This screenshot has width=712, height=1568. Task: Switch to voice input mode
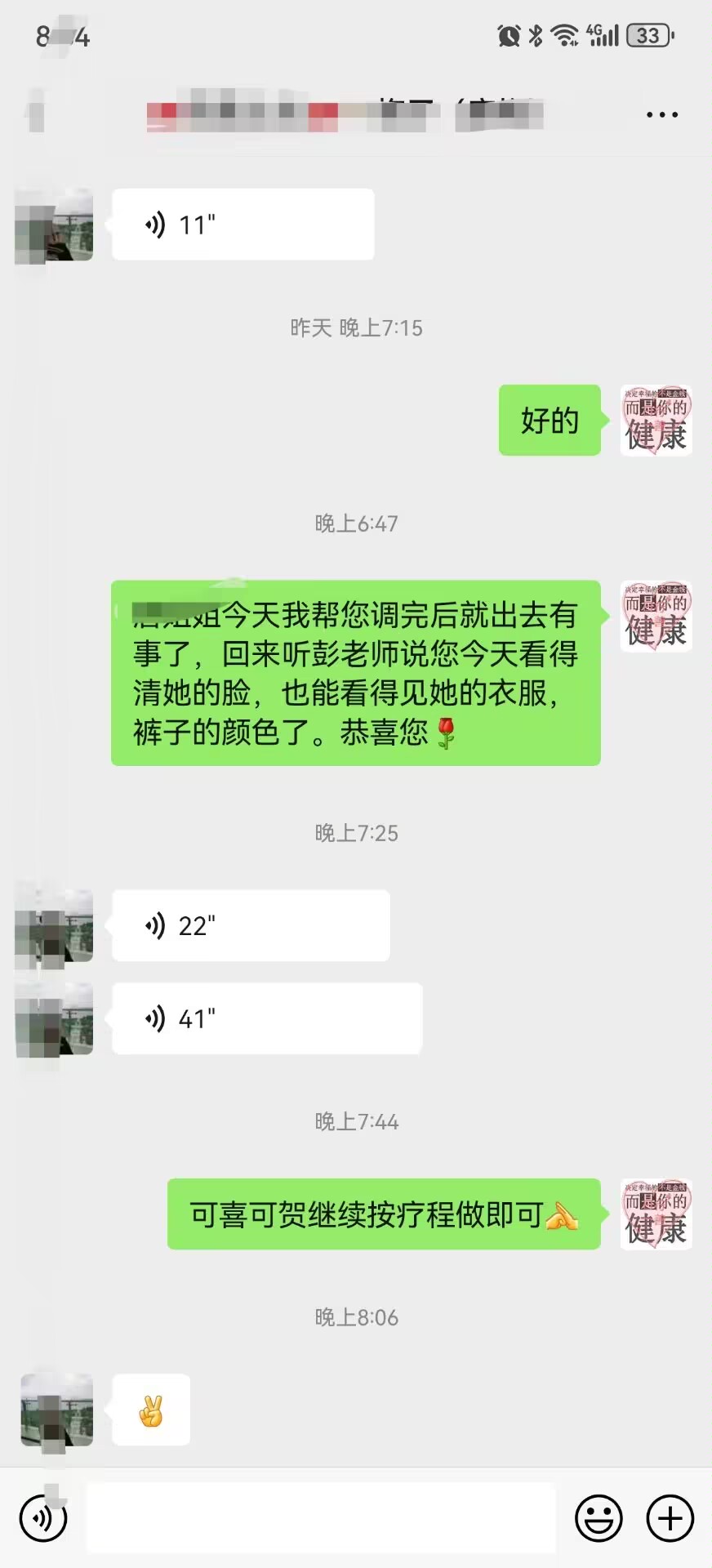tap(43, 1518)
